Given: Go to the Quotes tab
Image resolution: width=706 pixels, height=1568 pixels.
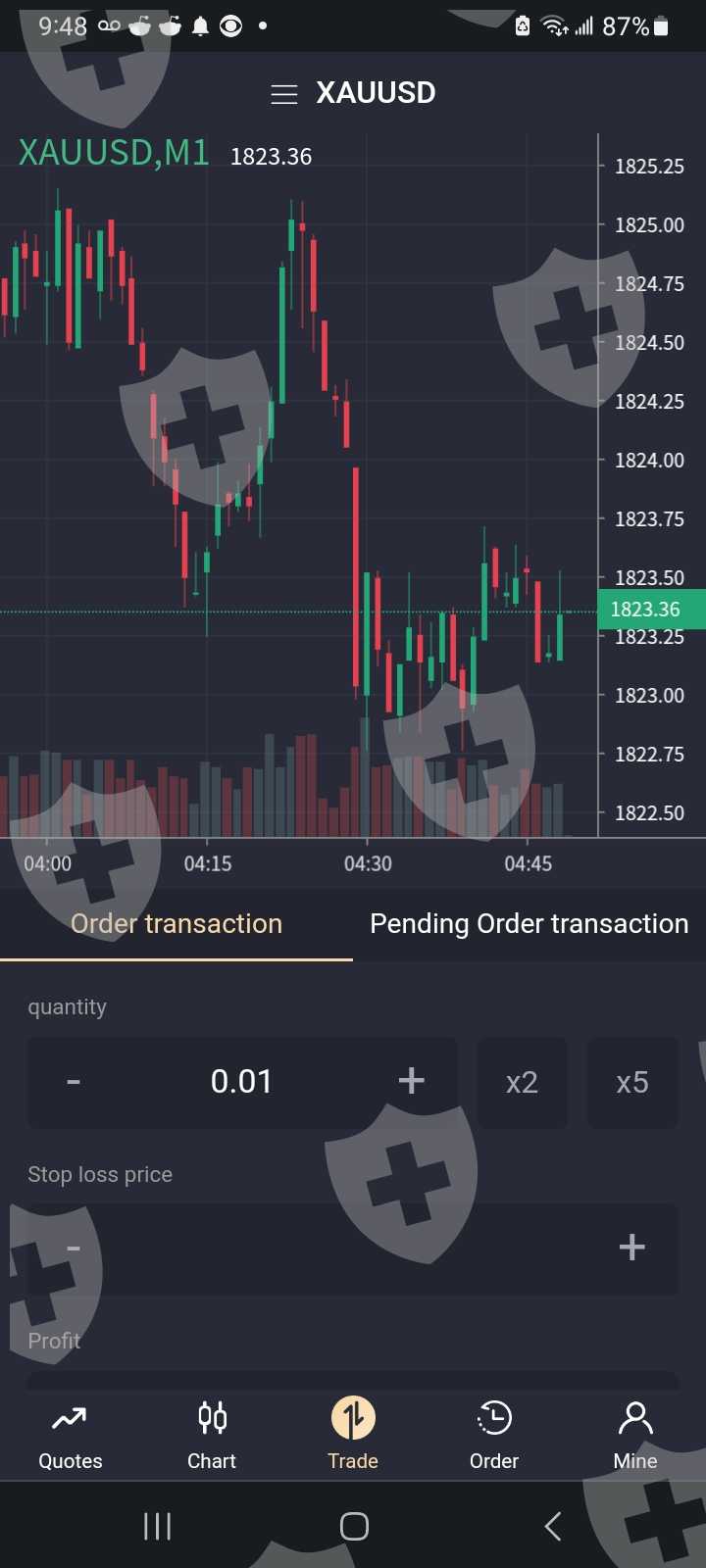Looking at the screenshot, I should 71,1436.
